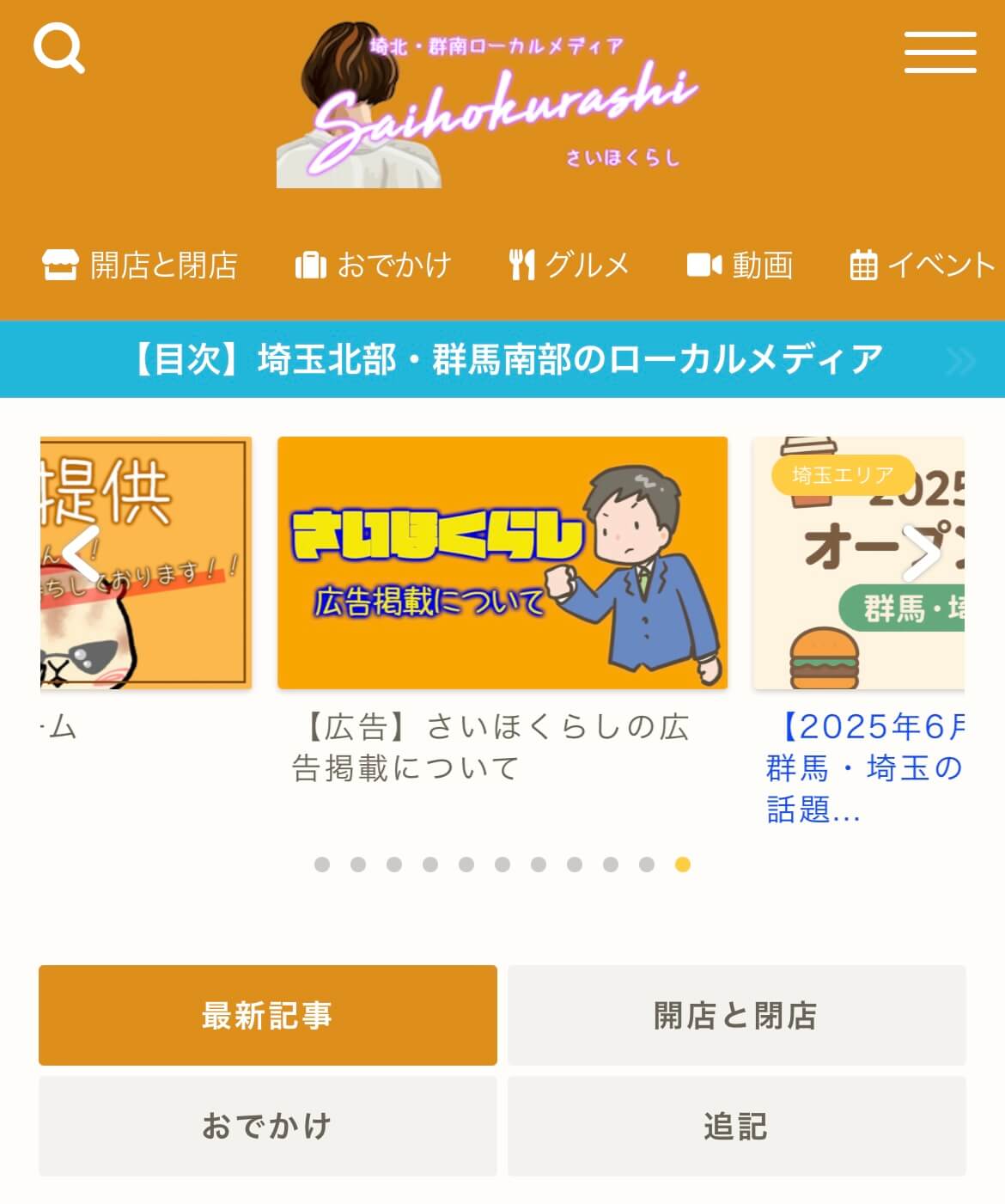This screenshot has height=1204, width=1005.
Task: Select the 追記 tab
Action: coord(736,1126)
